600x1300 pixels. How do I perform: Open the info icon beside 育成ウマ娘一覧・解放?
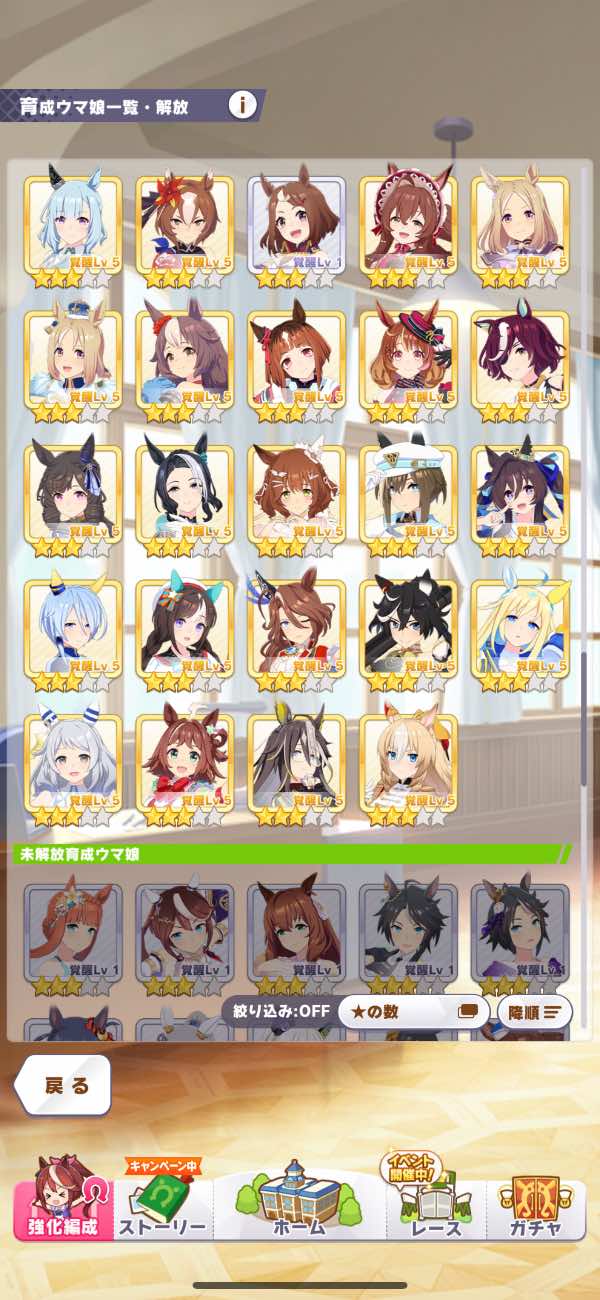click(243, 104)
